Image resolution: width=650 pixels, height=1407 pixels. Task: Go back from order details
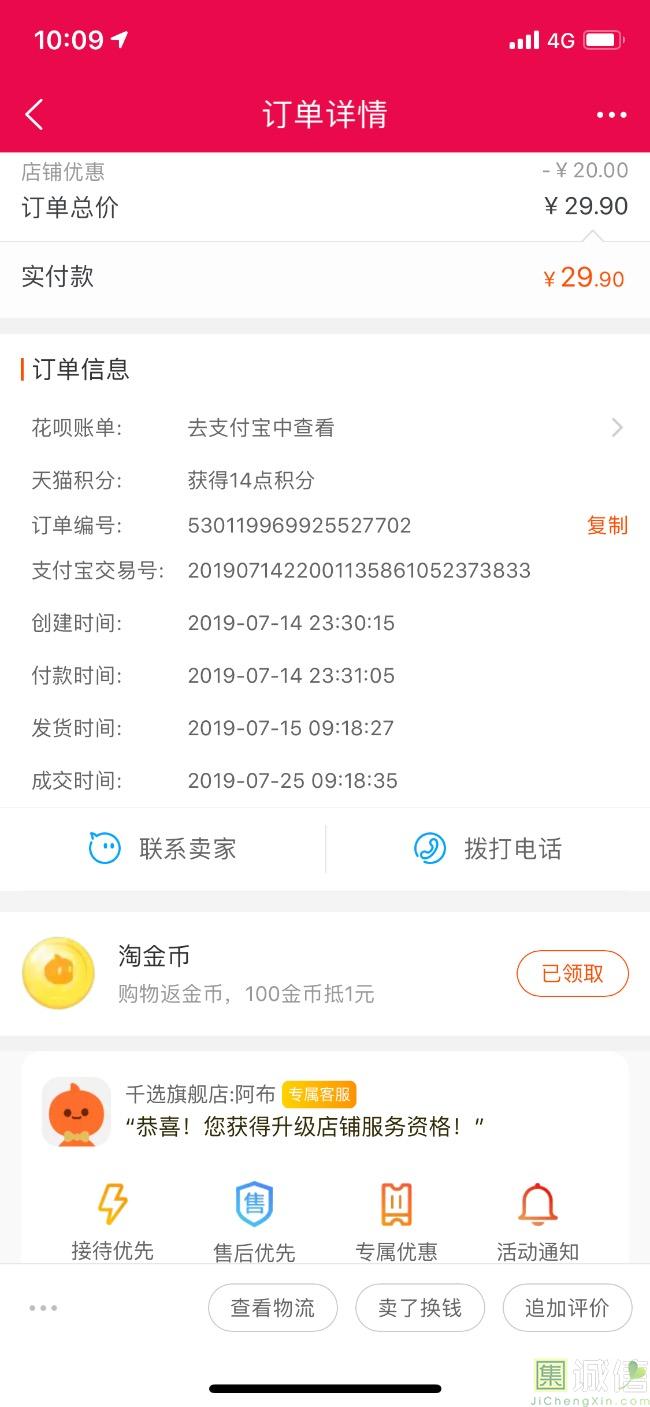pyautogui.click(x=34, y=115)
